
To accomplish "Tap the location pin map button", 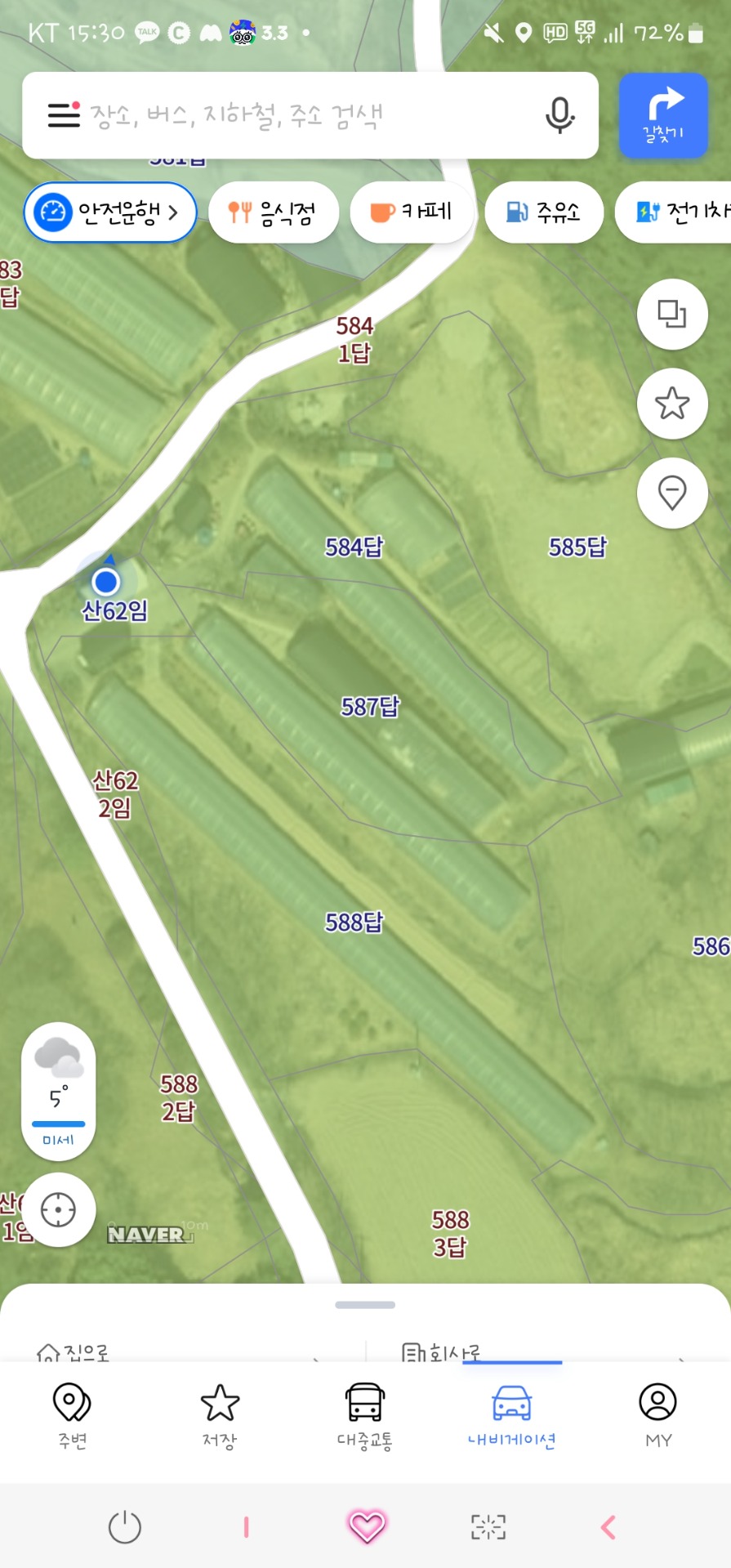I will pos(672,494).
